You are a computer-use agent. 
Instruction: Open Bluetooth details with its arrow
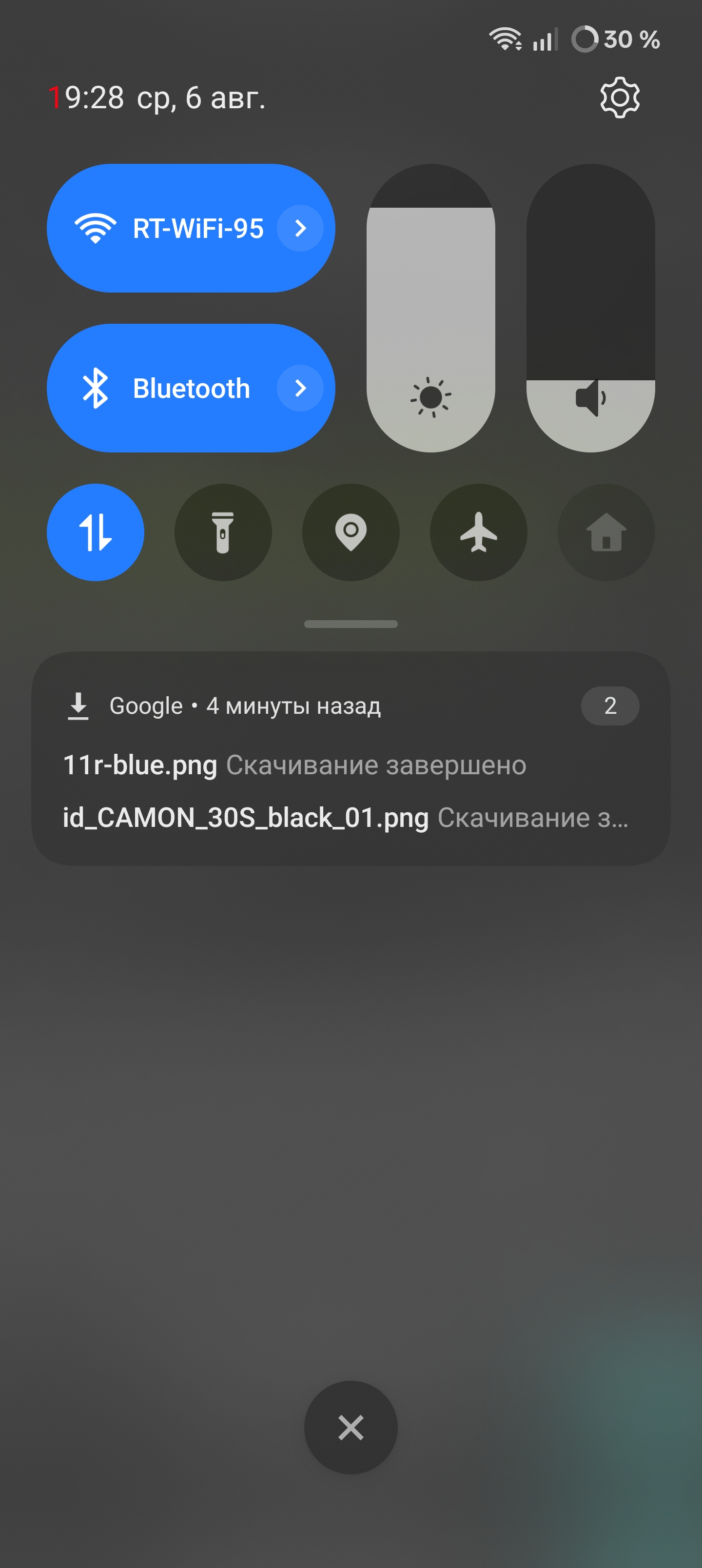click(300, 389)
